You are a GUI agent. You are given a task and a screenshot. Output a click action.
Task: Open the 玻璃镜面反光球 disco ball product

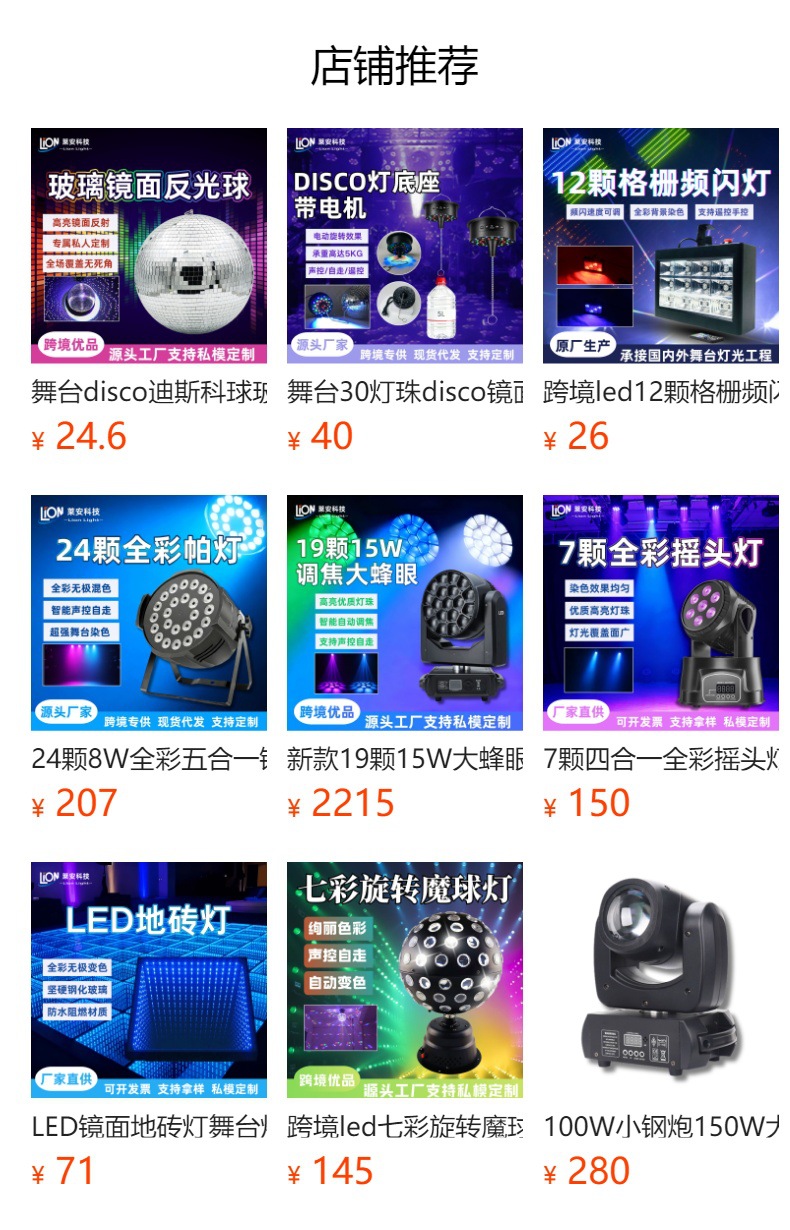149,246
